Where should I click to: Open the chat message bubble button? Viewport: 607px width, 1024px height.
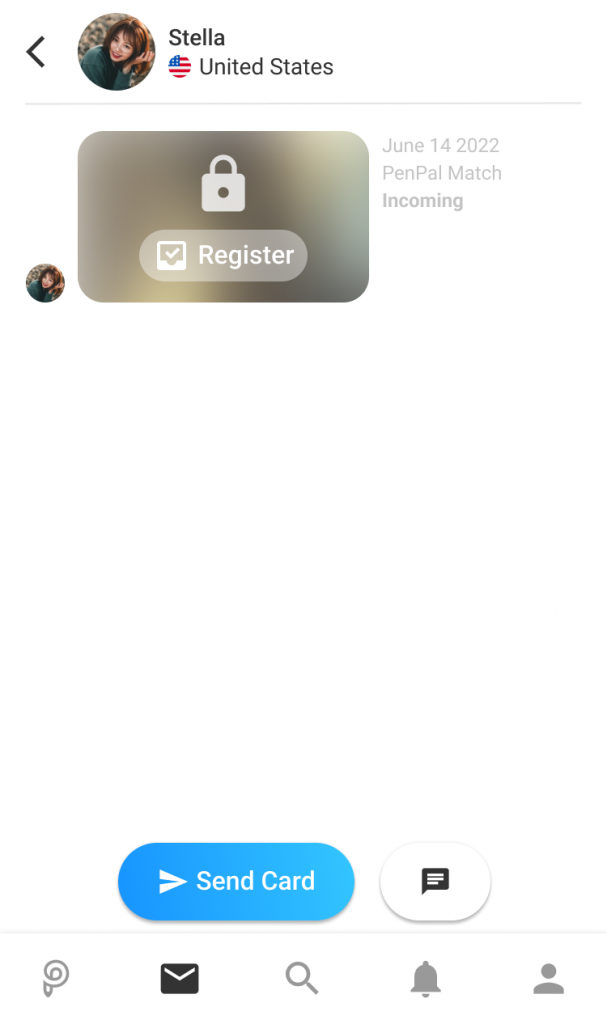coord(435,881)
